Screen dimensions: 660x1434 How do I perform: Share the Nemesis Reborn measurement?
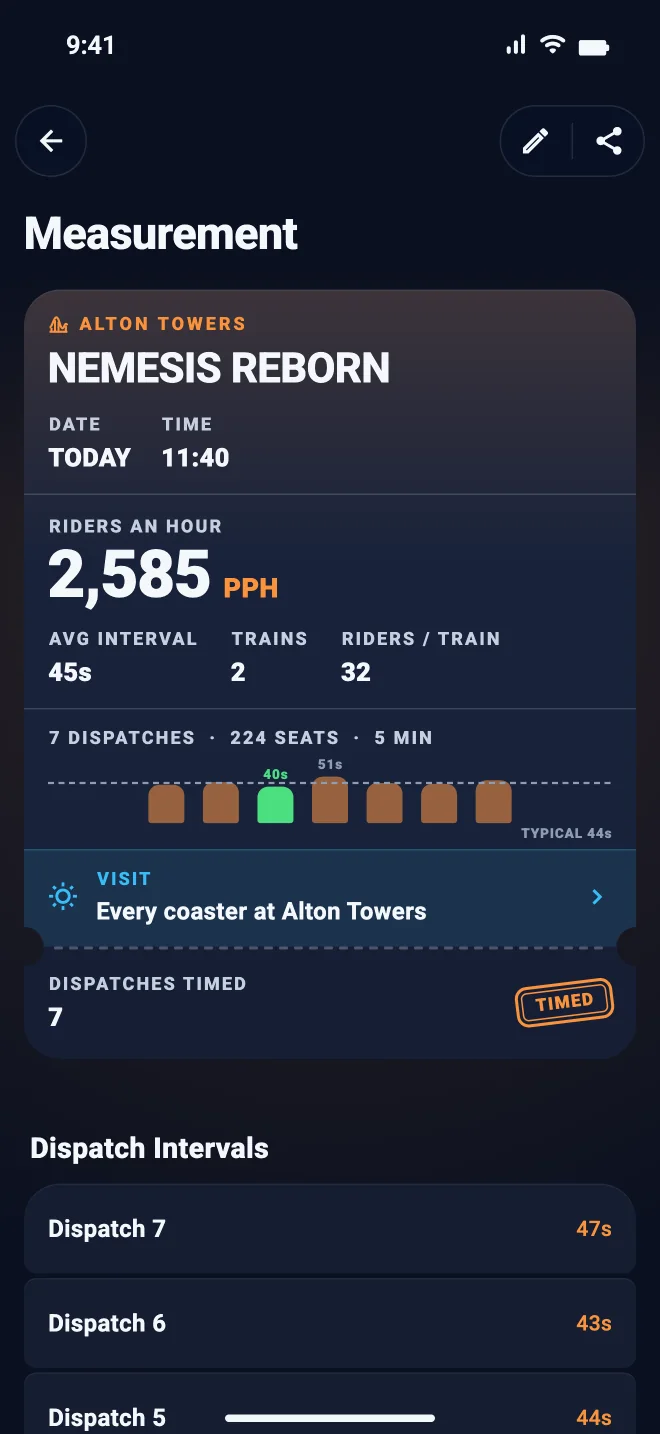click(609, 141)
